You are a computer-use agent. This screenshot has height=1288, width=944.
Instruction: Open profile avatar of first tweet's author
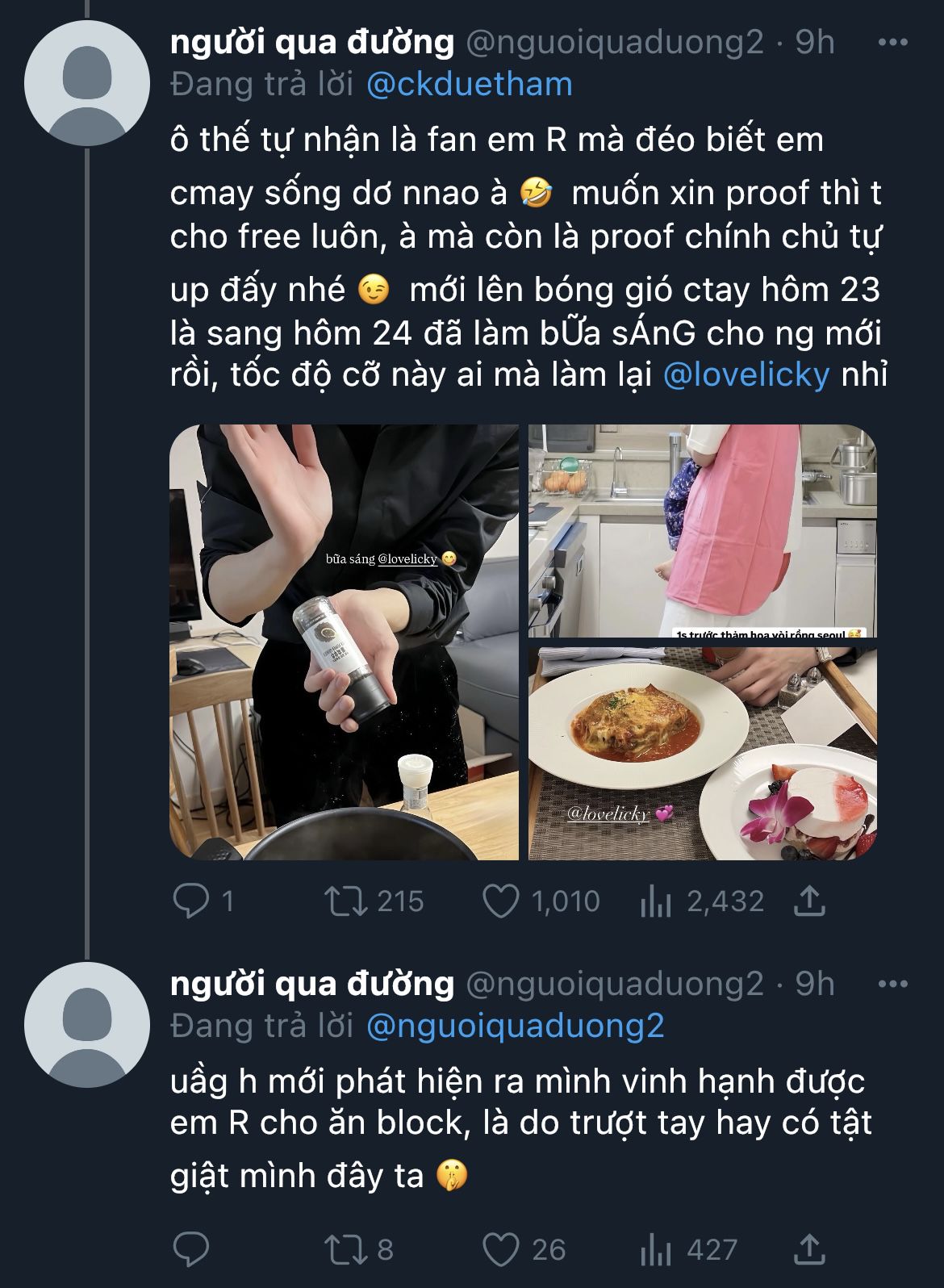pyautogui.click(x=86, y=83)
